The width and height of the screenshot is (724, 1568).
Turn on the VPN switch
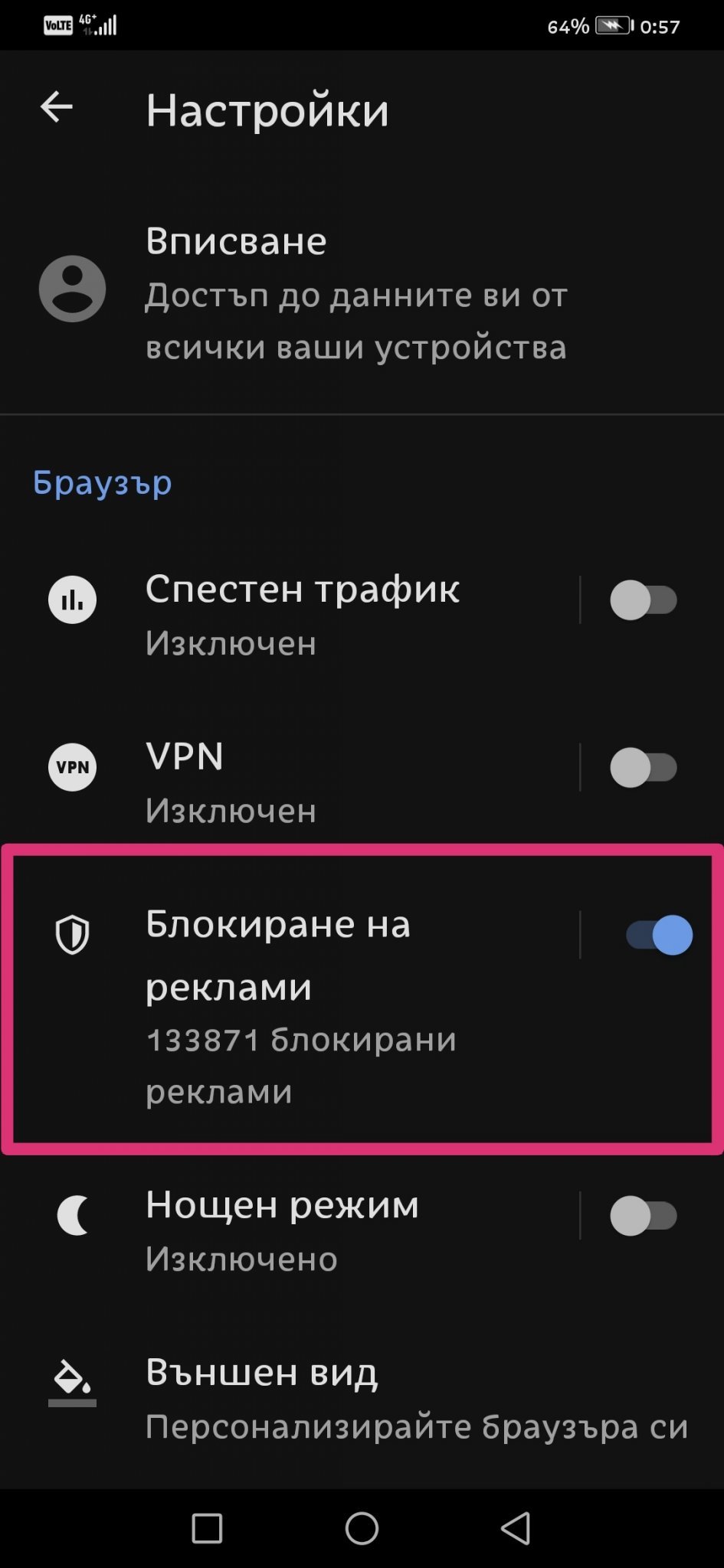tap(644, 767)
